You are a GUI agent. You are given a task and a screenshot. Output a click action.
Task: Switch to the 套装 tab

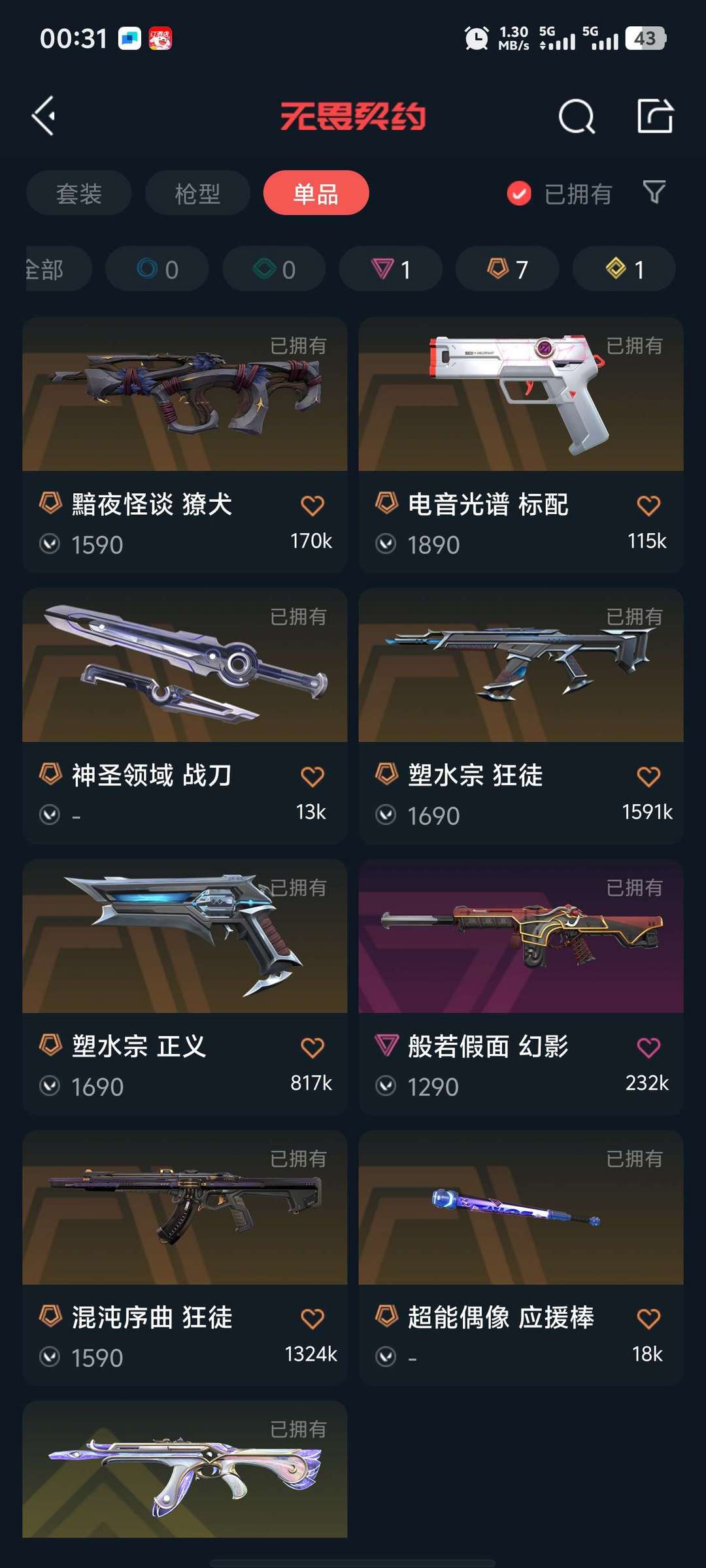(79, 193)
